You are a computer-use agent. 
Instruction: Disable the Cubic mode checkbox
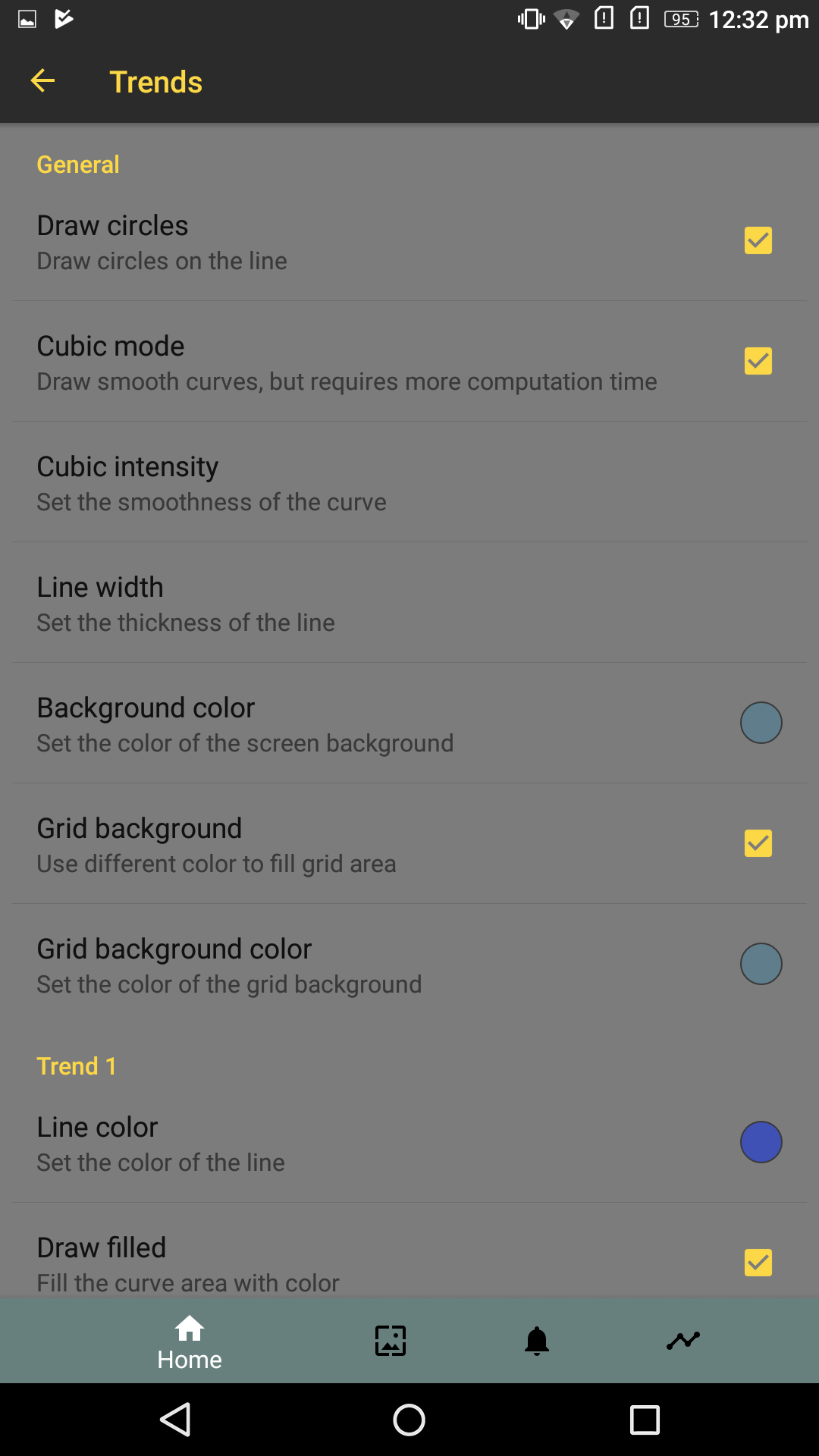[x=758, y=361]
